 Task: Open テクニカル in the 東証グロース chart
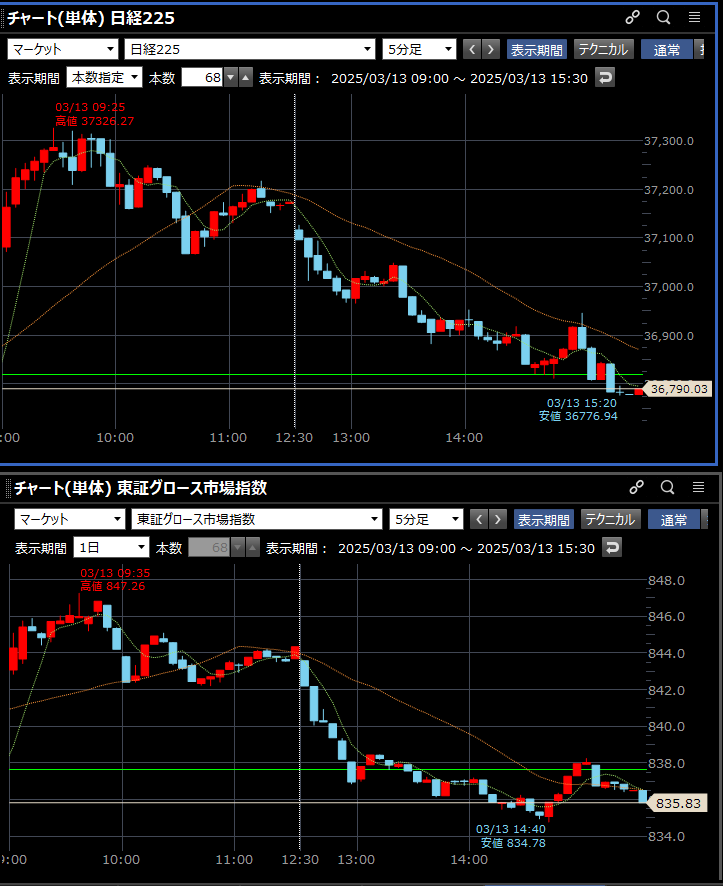(x=610, y=519)
